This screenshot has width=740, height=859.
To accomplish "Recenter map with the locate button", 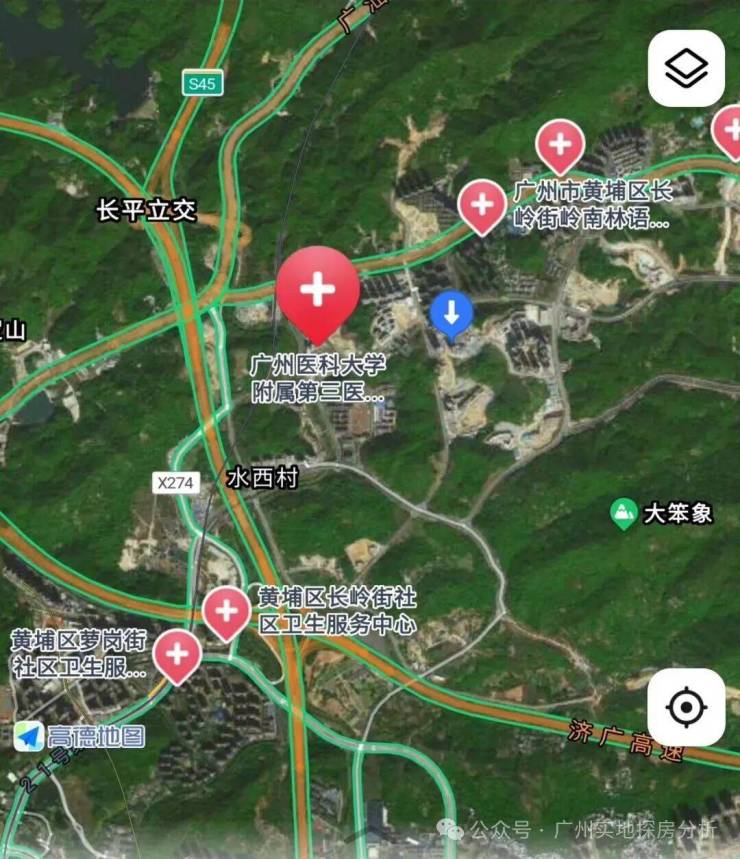I will pos(686,707).
